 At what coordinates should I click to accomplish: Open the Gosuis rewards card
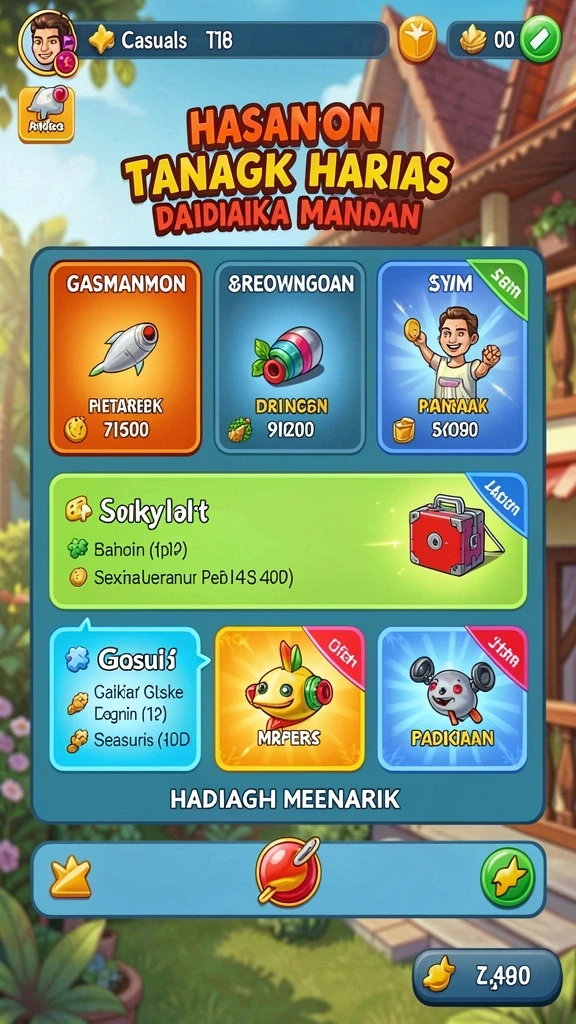pyautogui.click(x=125, y=697)
